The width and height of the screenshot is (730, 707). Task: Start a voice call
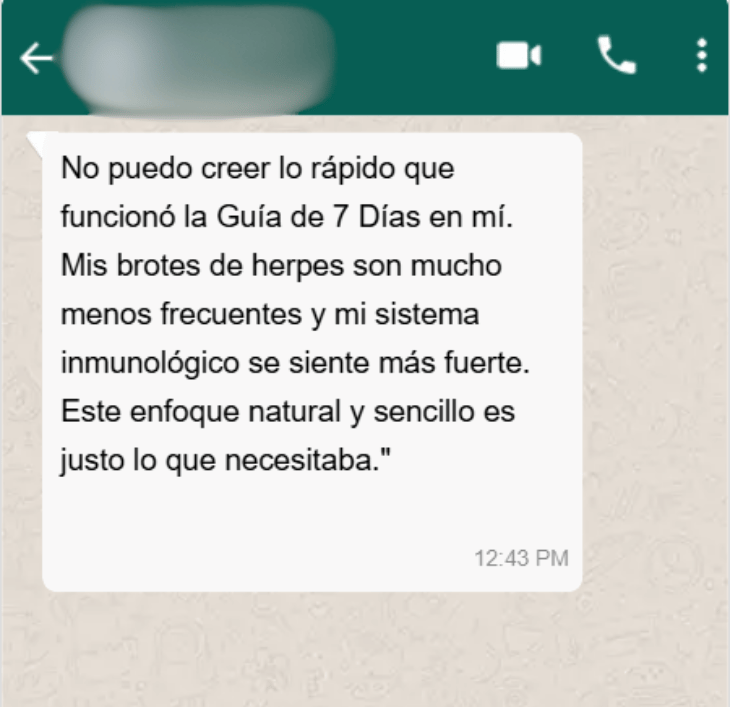click(x=616, y=56)
